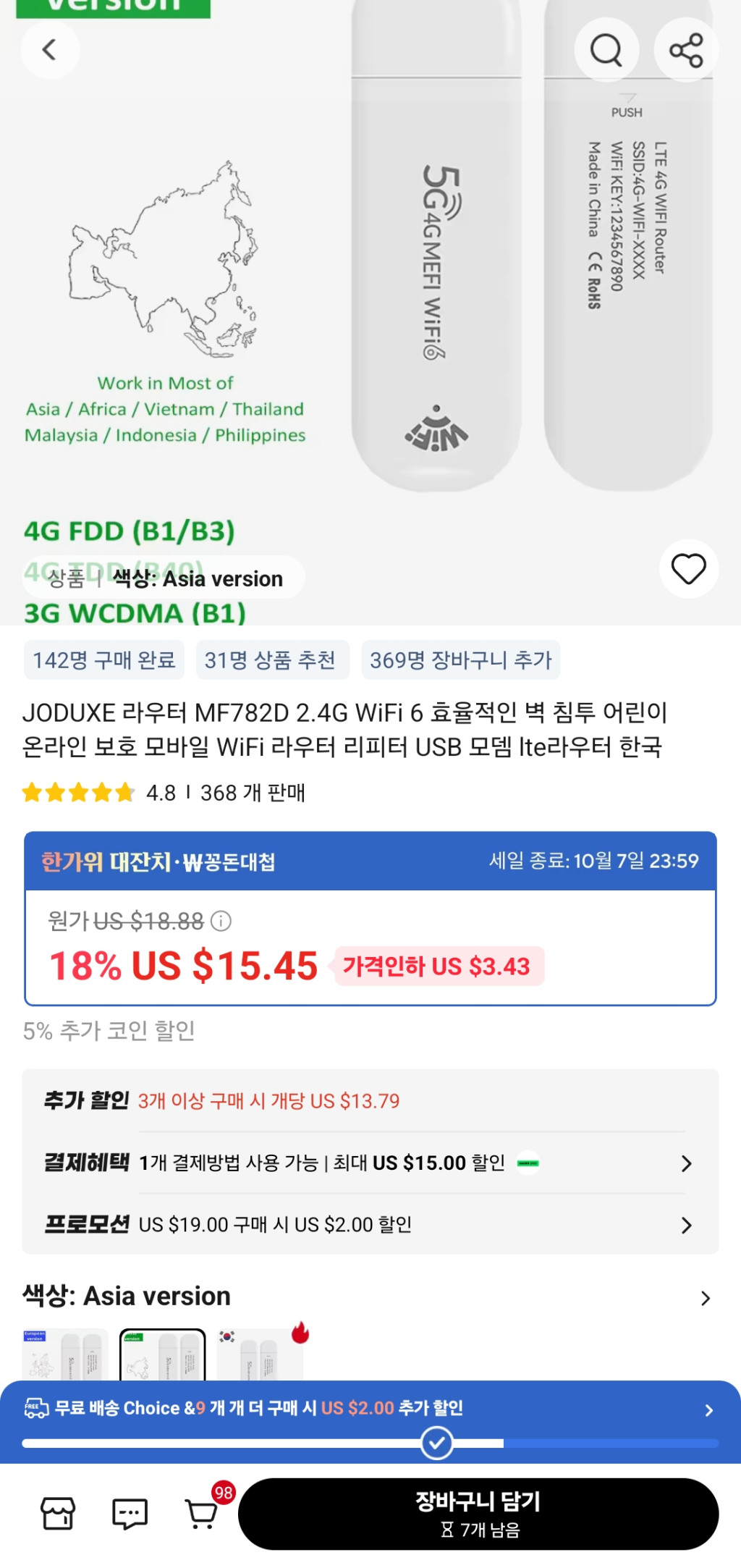Open chat with the seller
This screenshot has height=1568, width=741.
(130, 1513)
